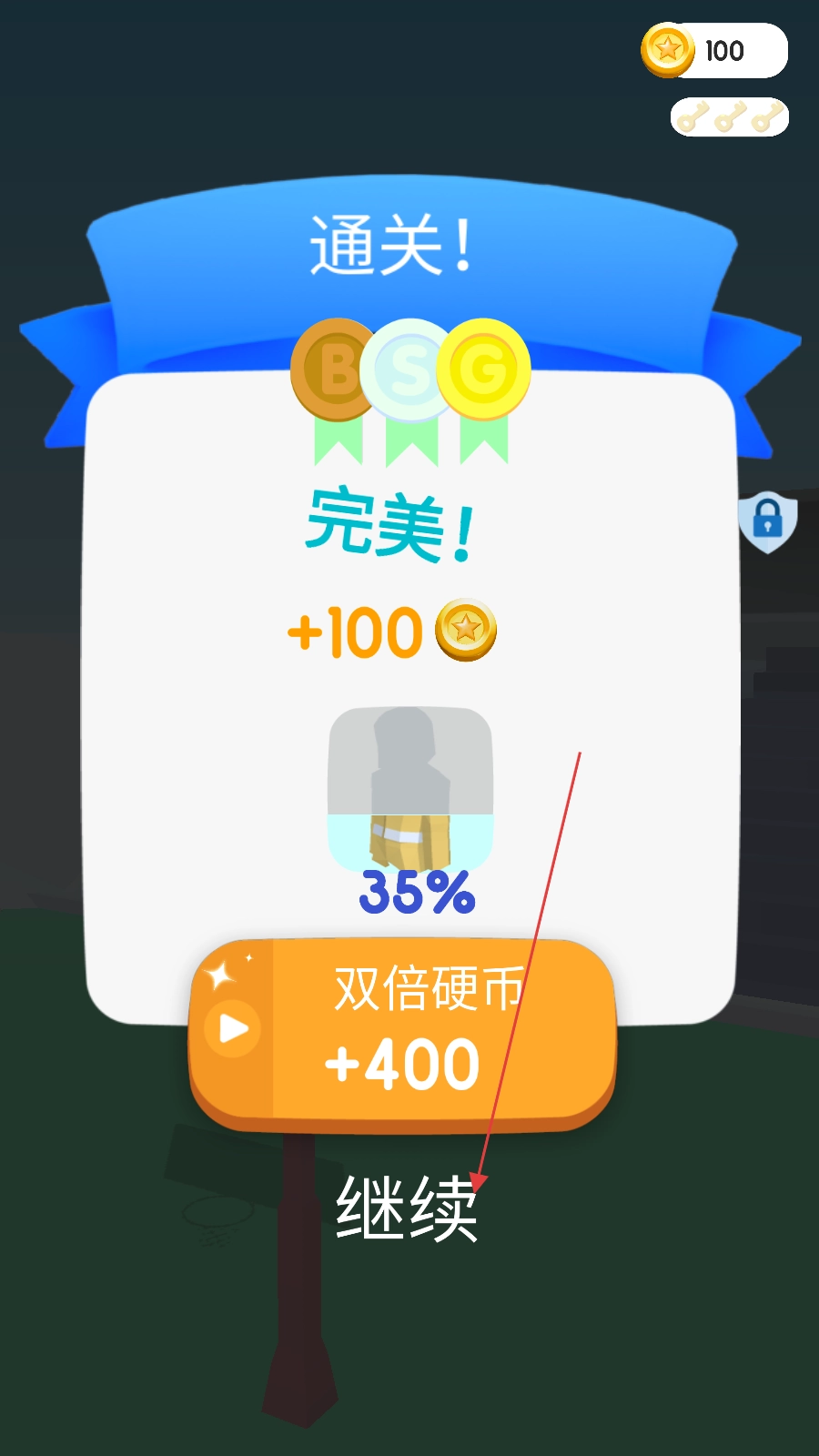Open the blue shield lock icon
Screen dimensions: 819x1456
point(767,521)
